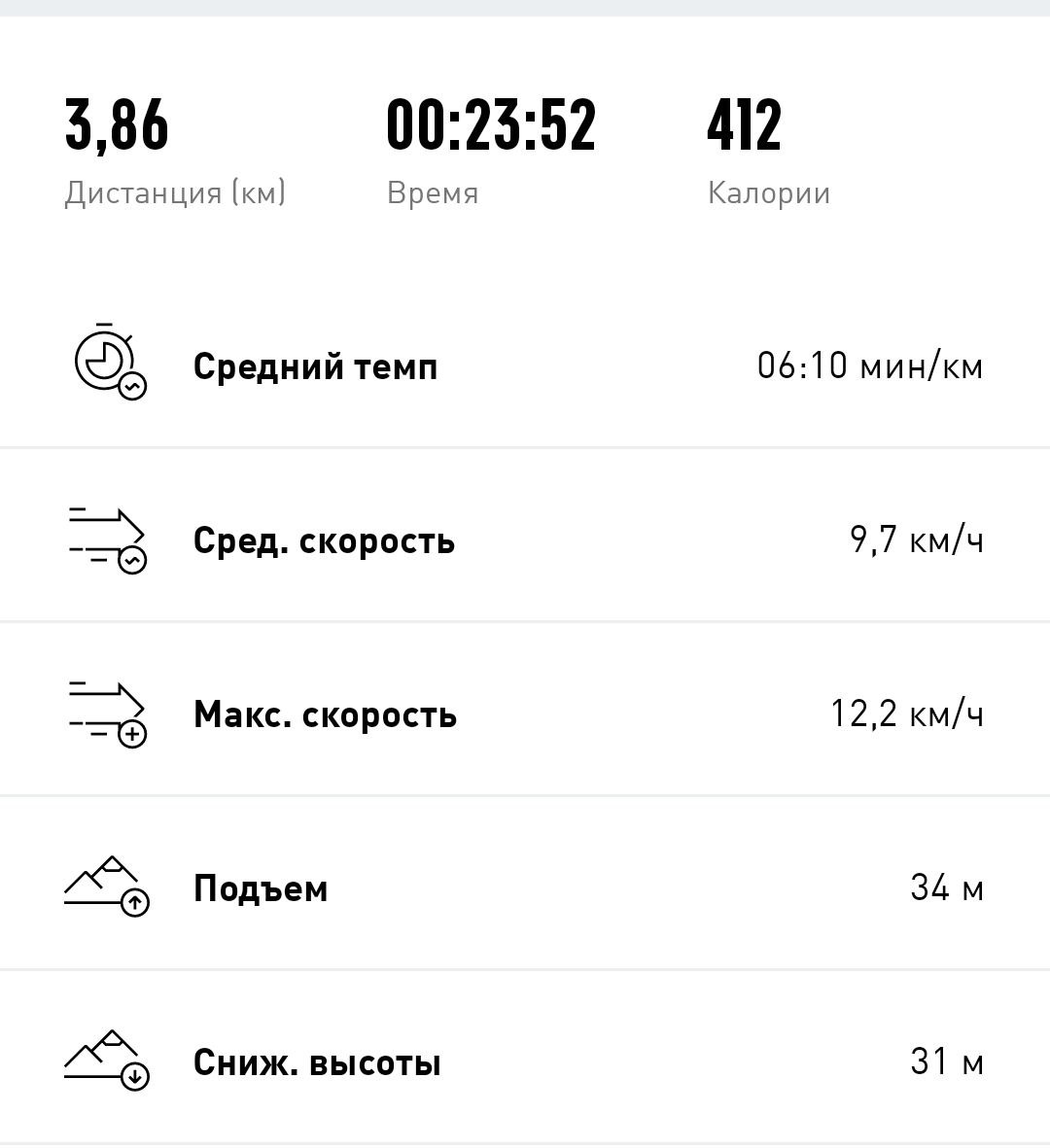Image resolution: width=1050 pixels, height=1148 pixels.
Task: Open the Сниж. высоты row
Action: (525, 1061)
